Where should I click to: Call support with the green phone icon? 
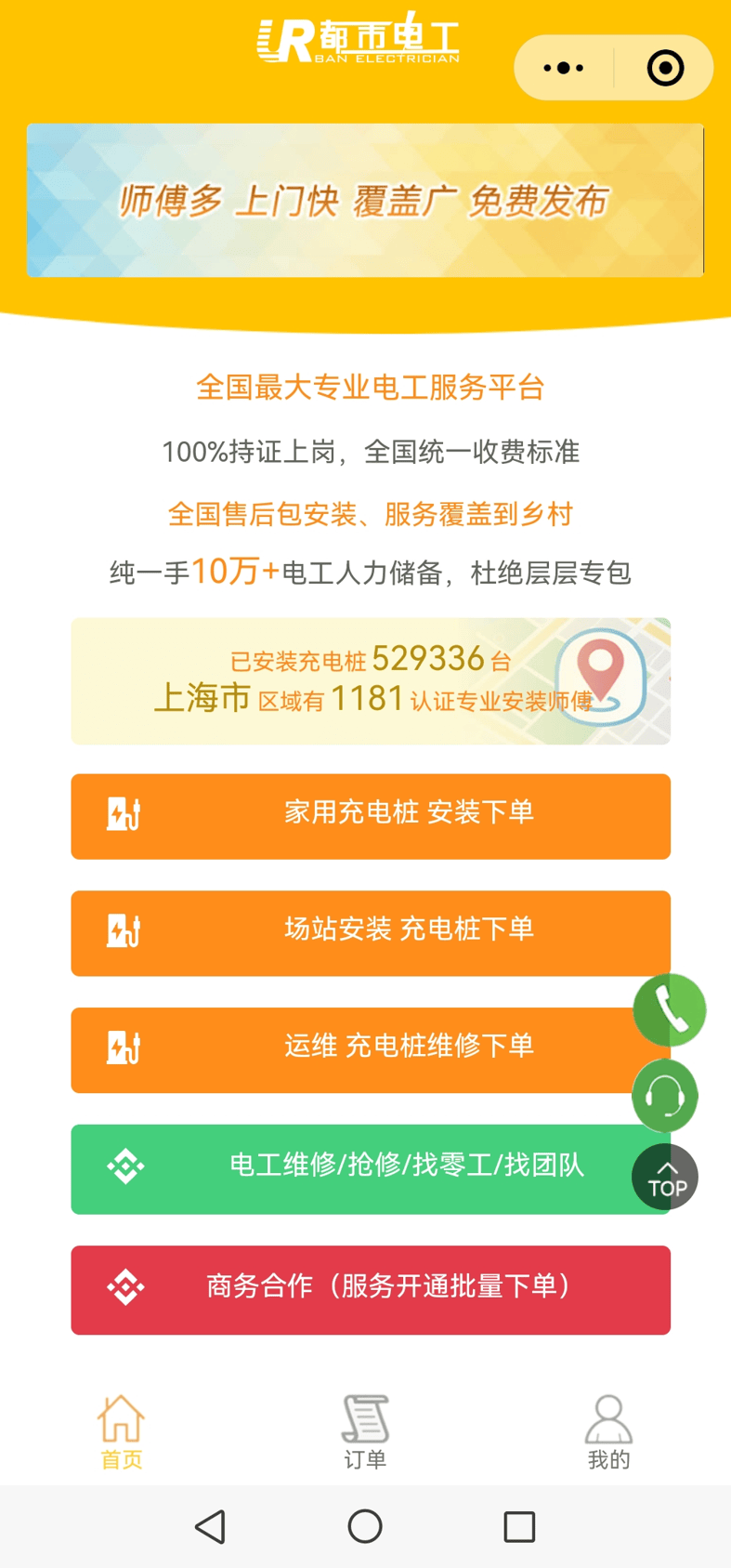[670, 1009]
